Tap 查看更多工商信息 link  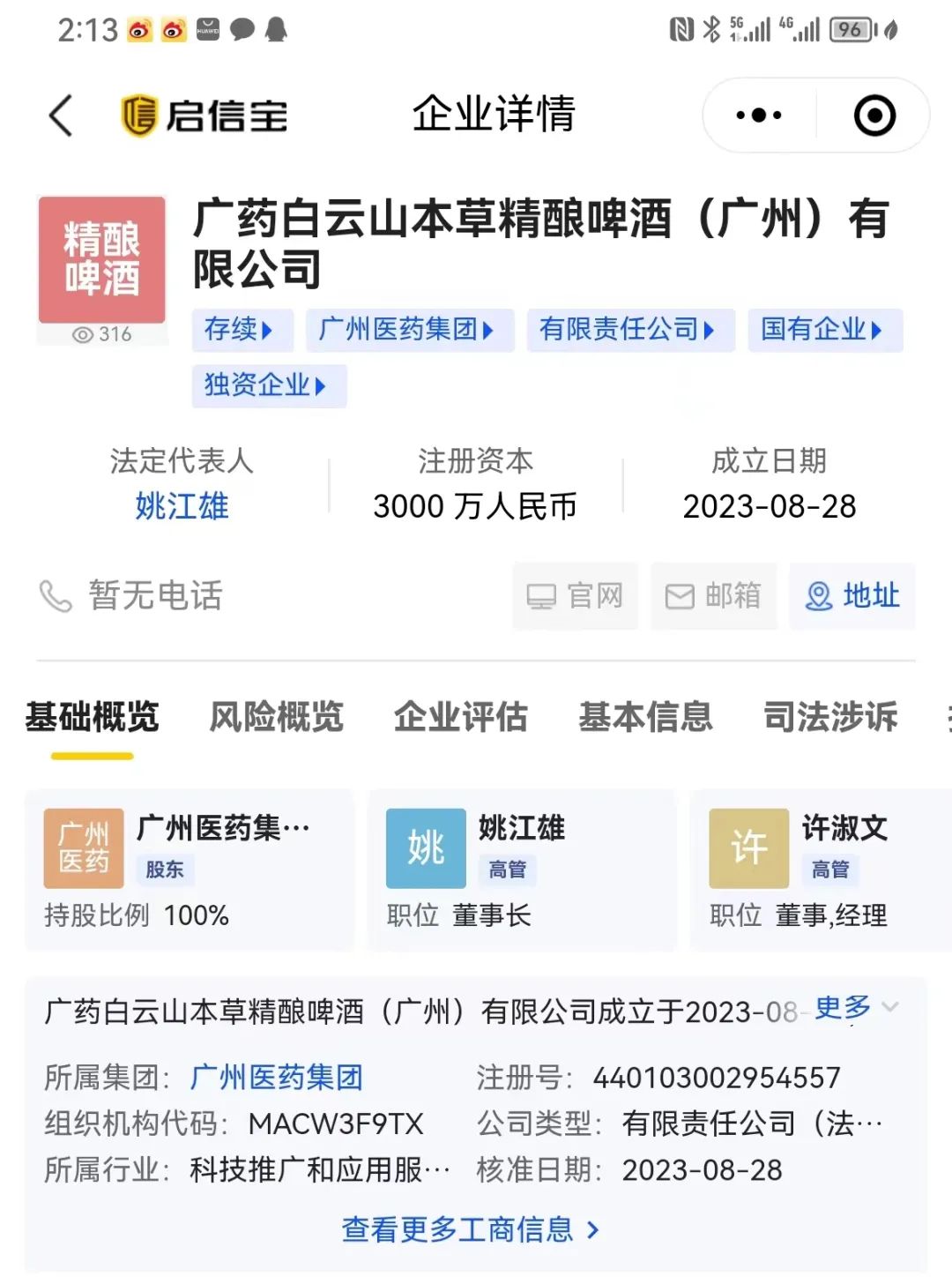pyautogui.click(x=471, y=1229)
